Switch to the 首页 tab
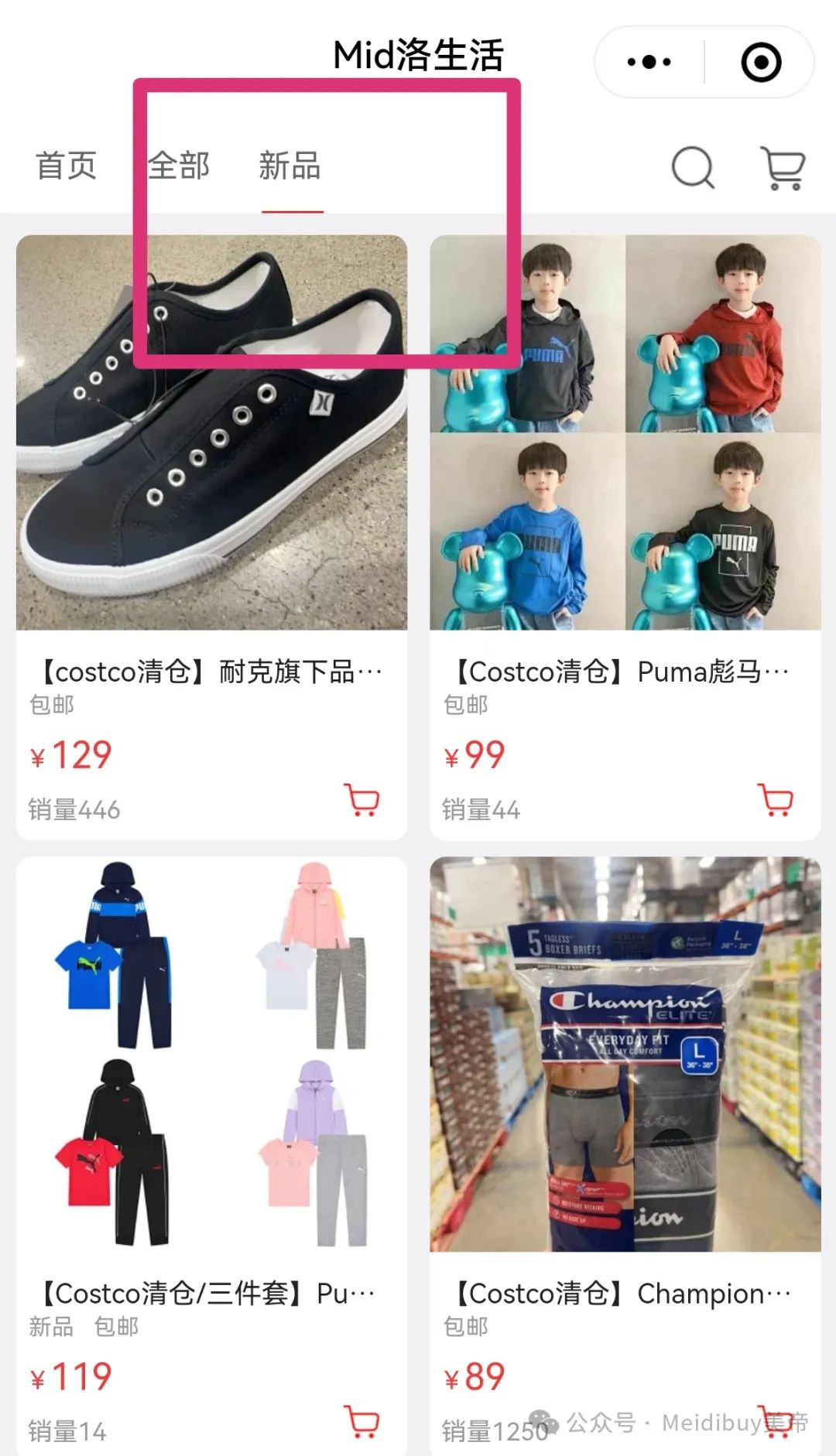Screen dimensions: 836x1456 click(67, 166)
